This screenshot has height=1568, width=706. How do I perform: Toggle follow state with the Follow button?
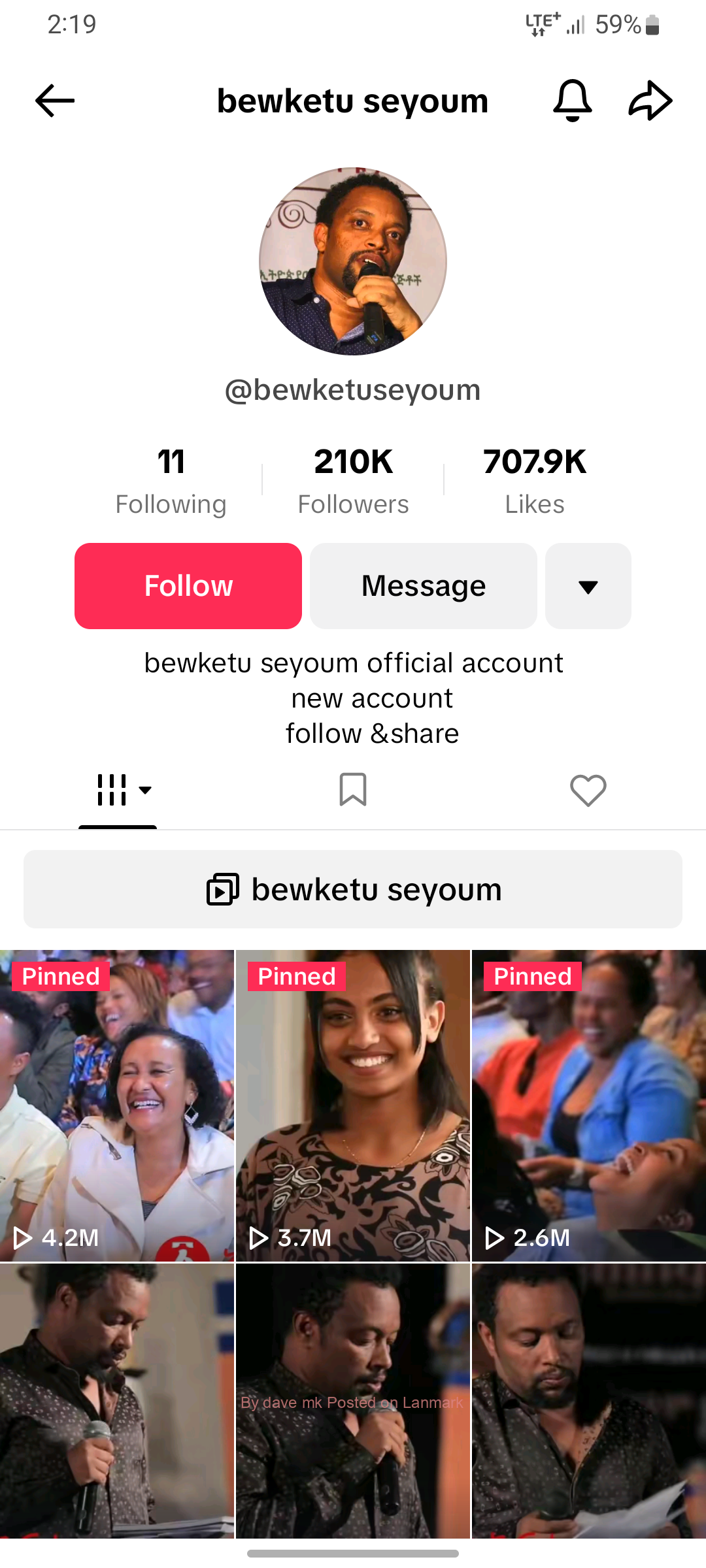(x=188, y=585)
